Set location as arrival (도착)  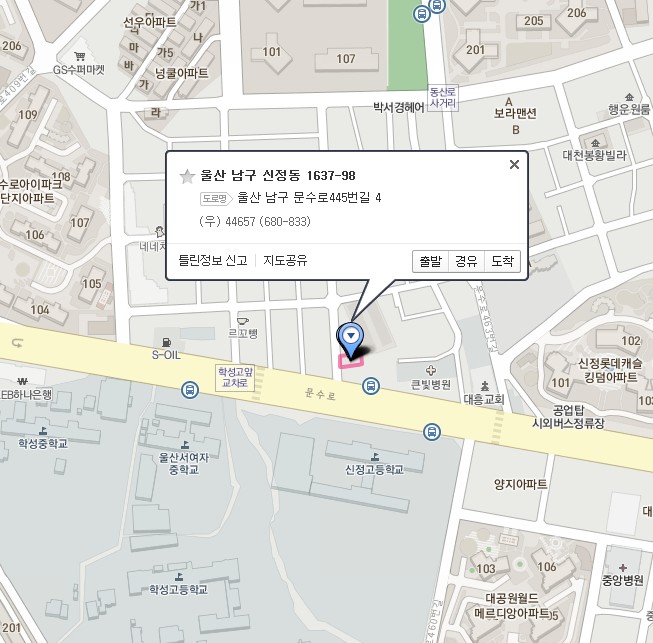(502, 261)
